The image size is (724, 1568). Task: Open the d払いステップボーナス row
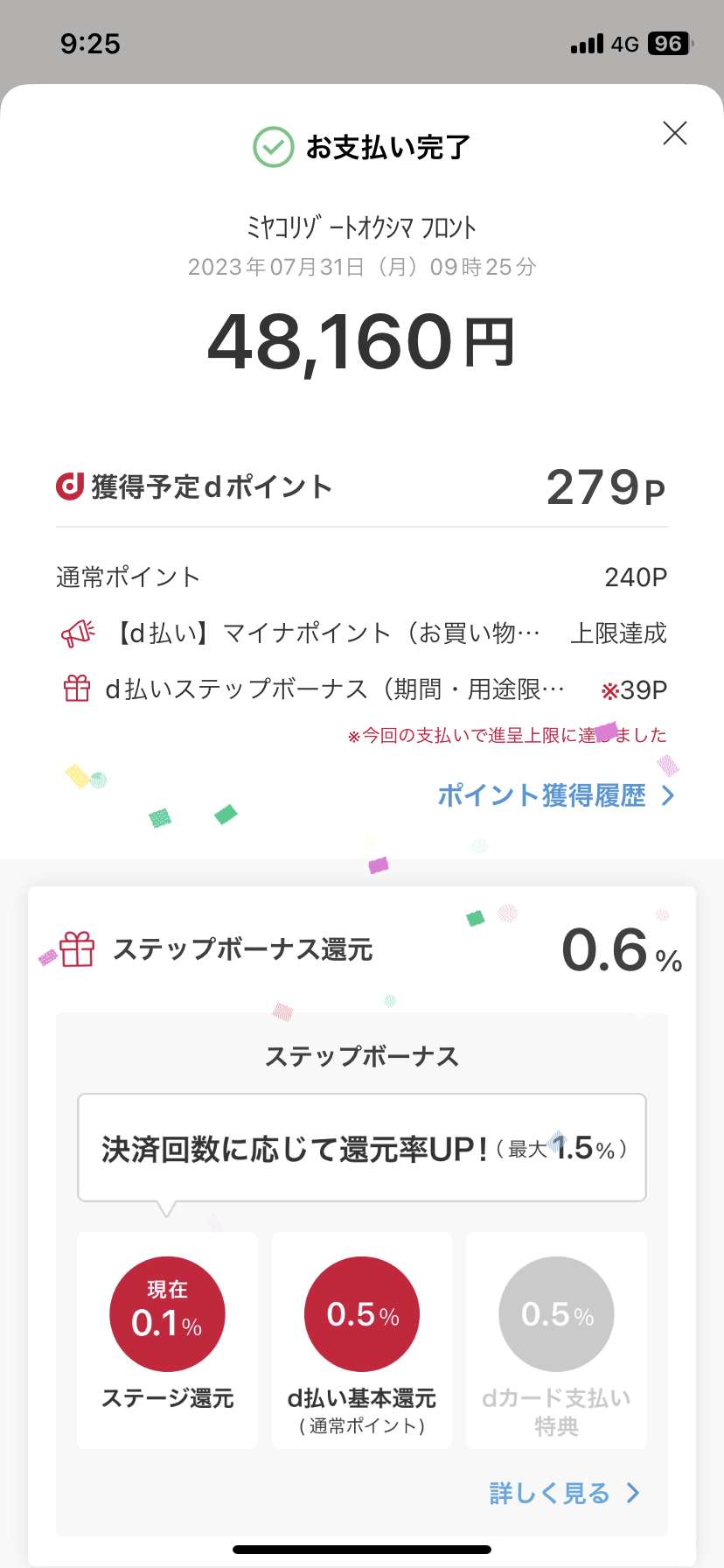pos(362,689)
